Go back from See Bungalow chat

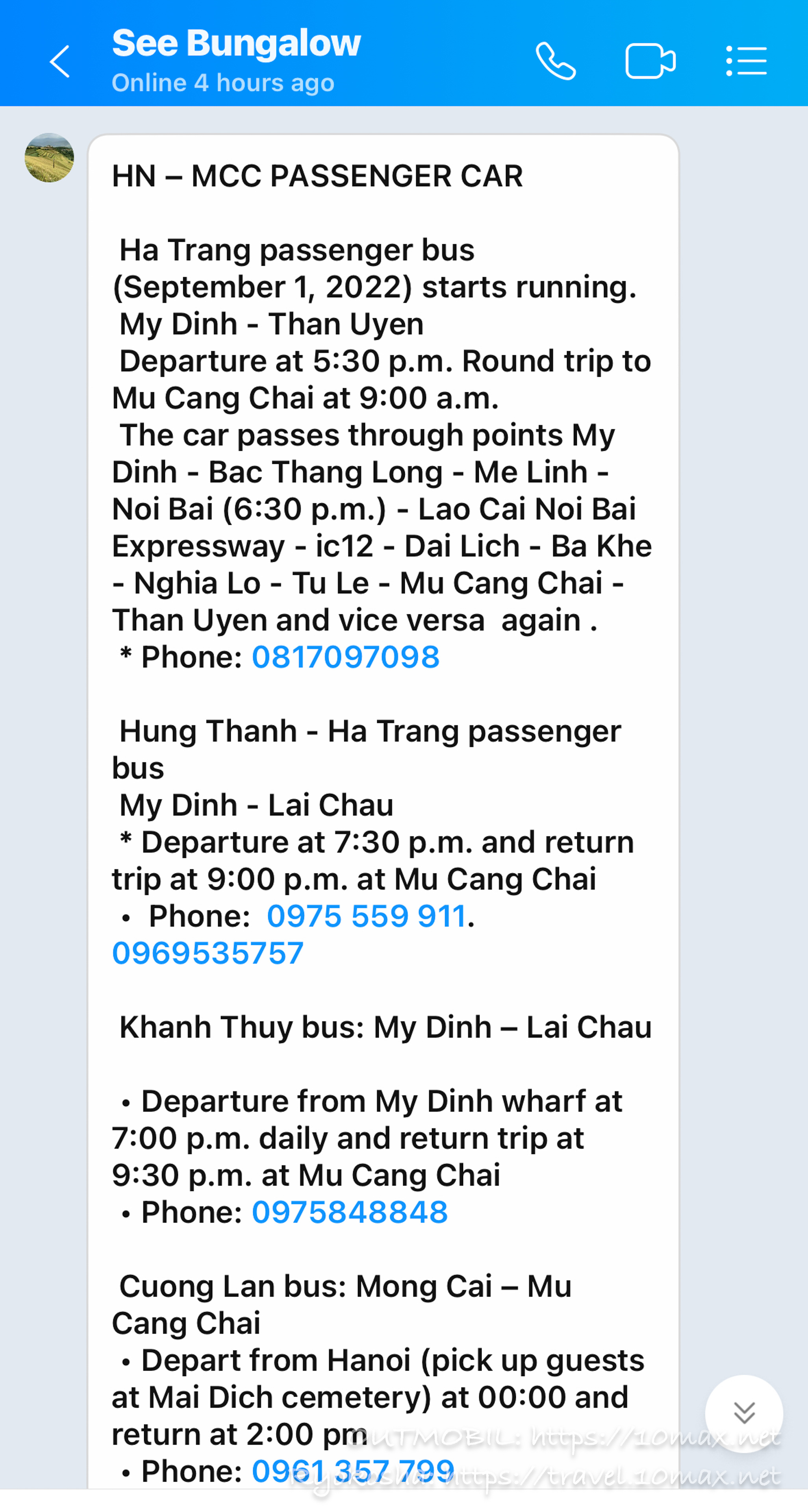60,61
